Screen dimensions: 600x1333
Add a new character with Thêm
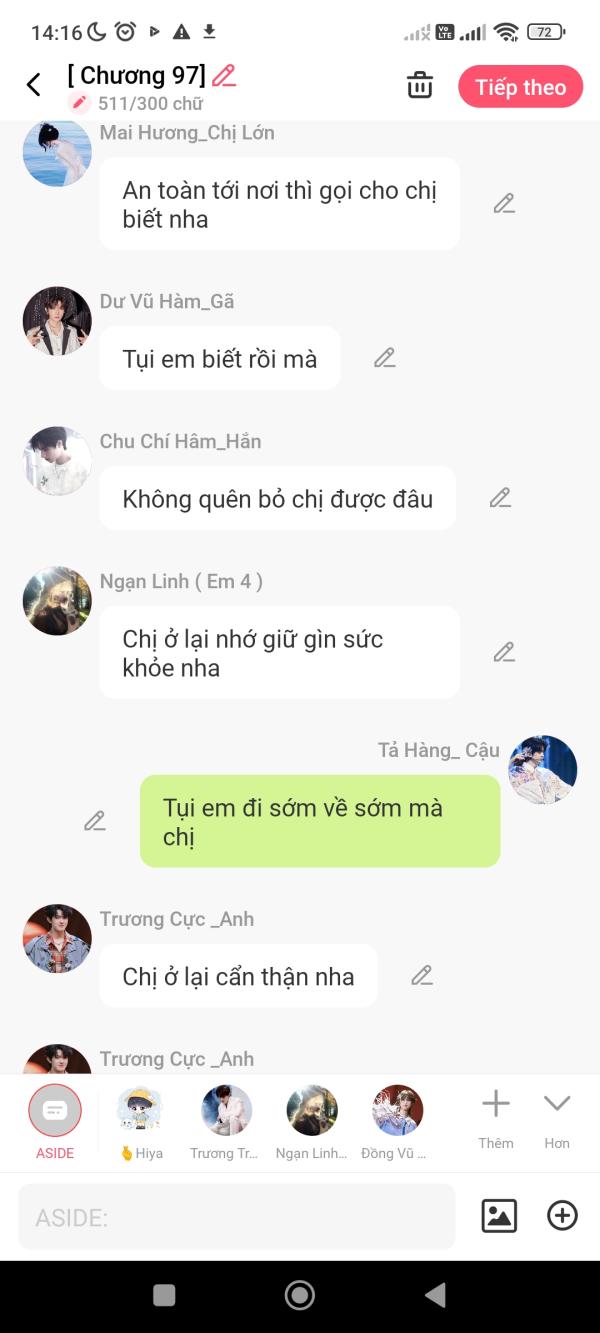[x=496, y=1119]
